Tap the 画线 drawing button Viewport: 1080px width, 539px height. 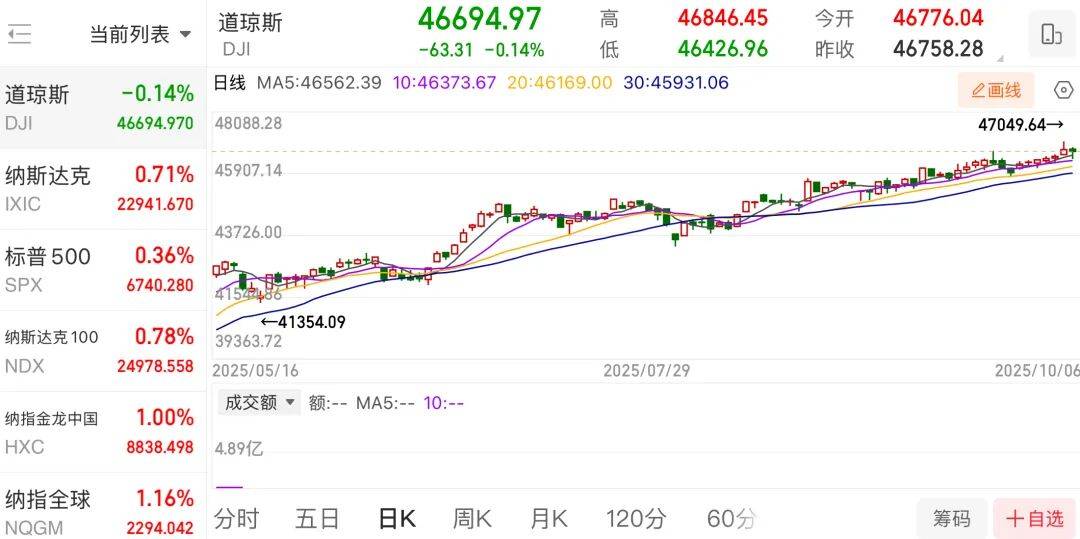995,90
